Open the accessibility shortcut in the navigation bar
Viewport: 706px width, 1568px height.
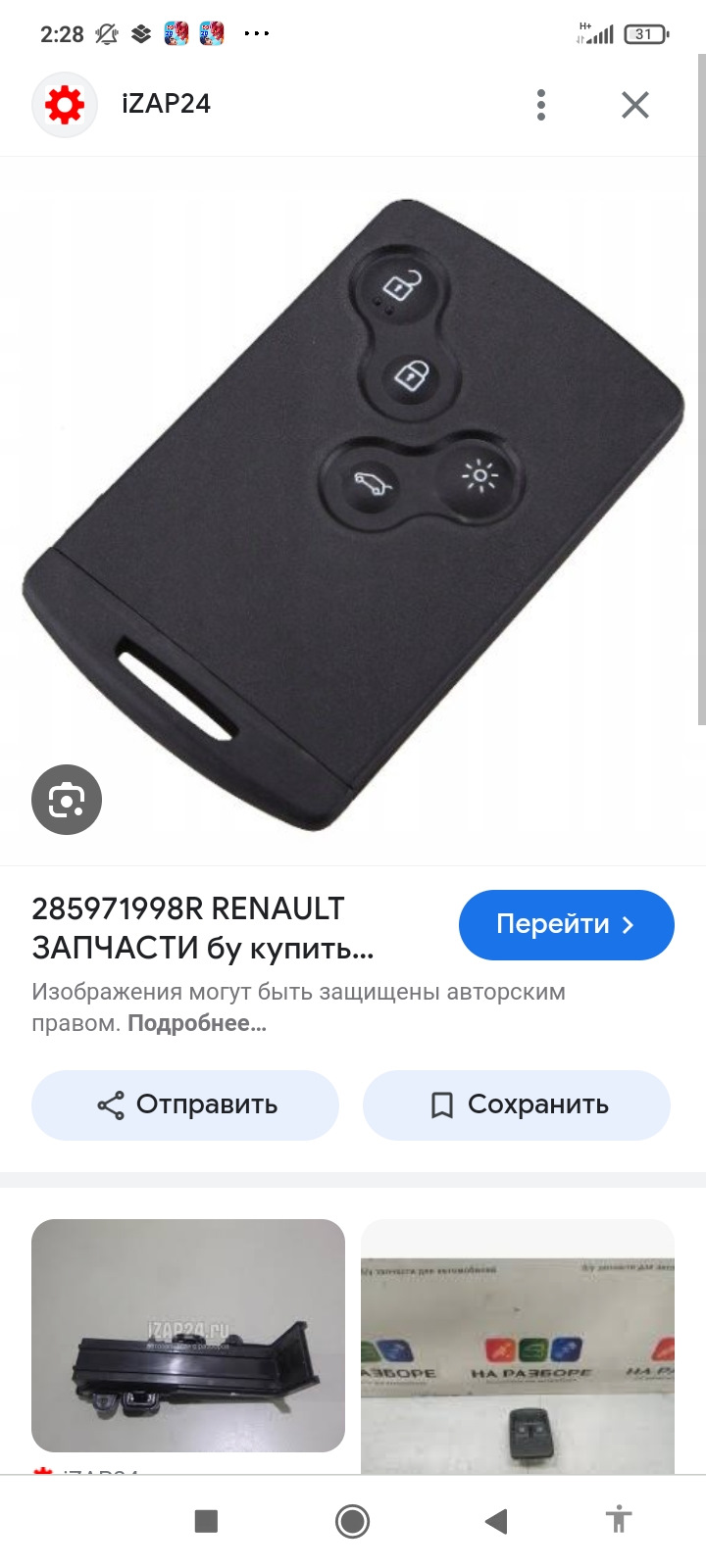[618, 1519]
